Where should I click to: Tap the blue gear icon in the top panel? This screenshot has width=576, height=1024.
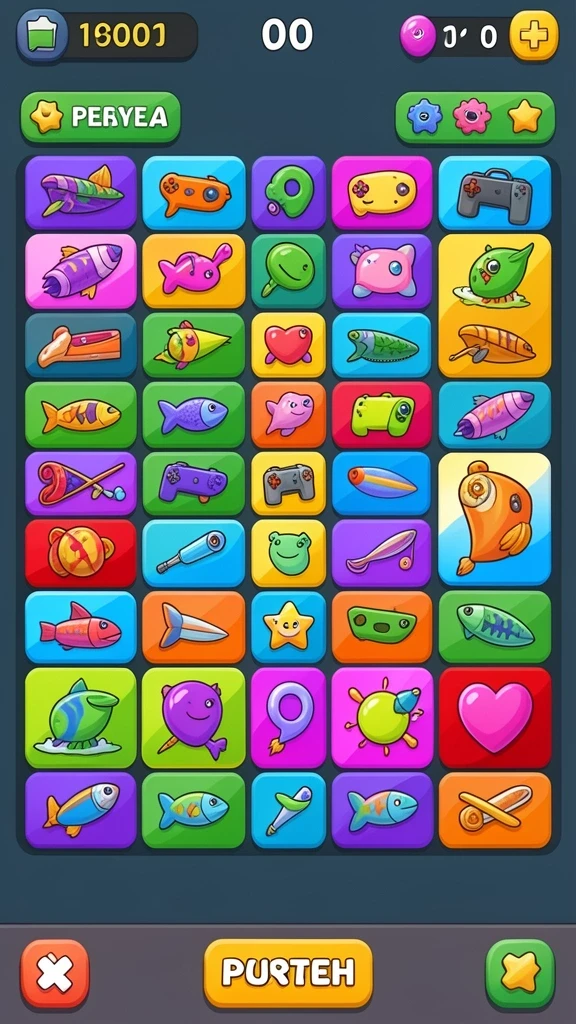click(424, 117)
